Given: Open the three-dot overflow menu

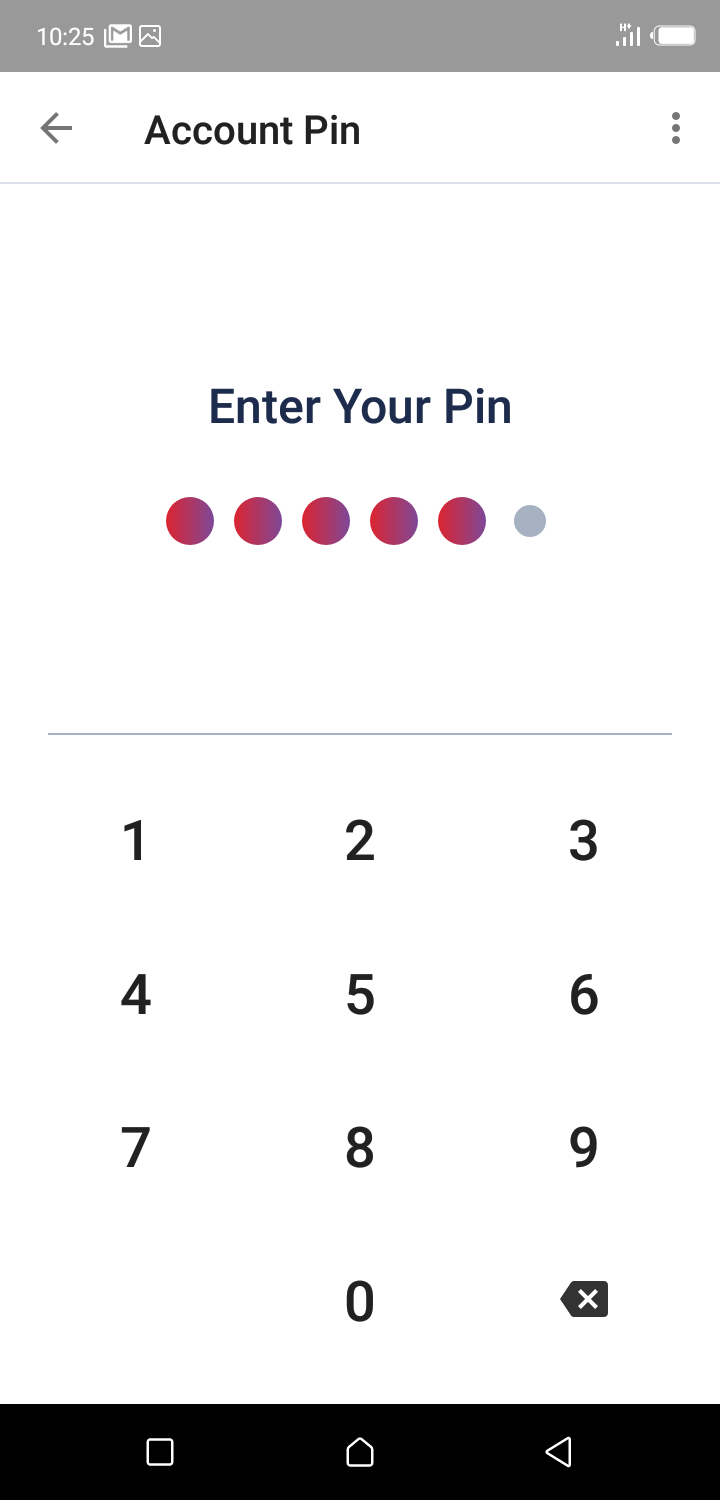Looking at the screenshot, I should click(676, 129).
